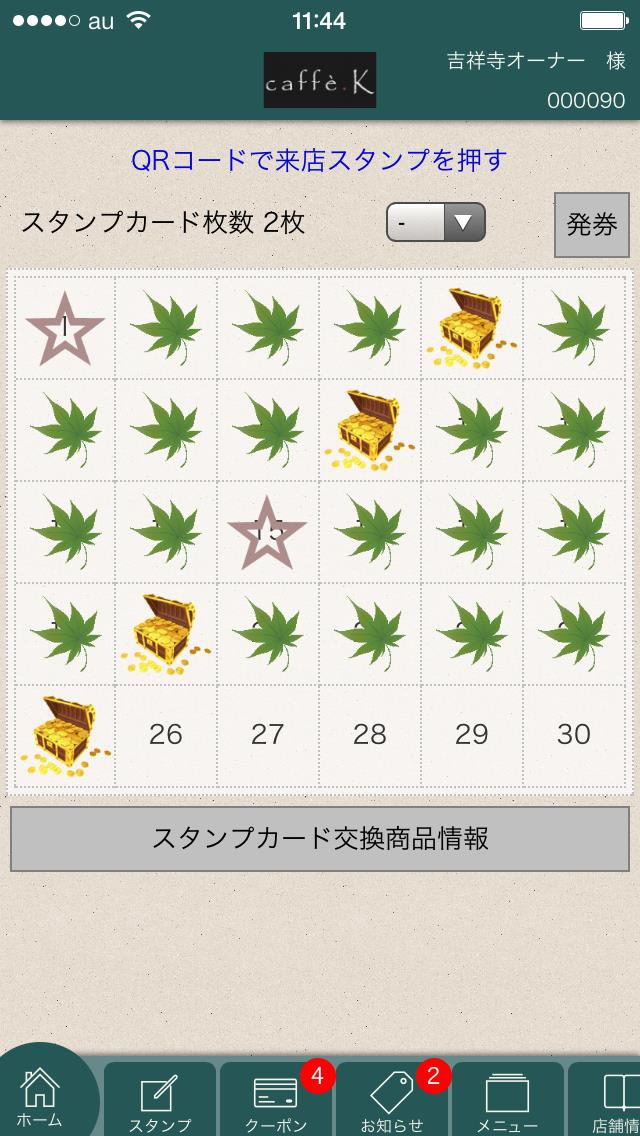Select the 店舗情報 tab
This screenshot has height=1136, width=640.
pyautogui.click(x=612, y=1100)
